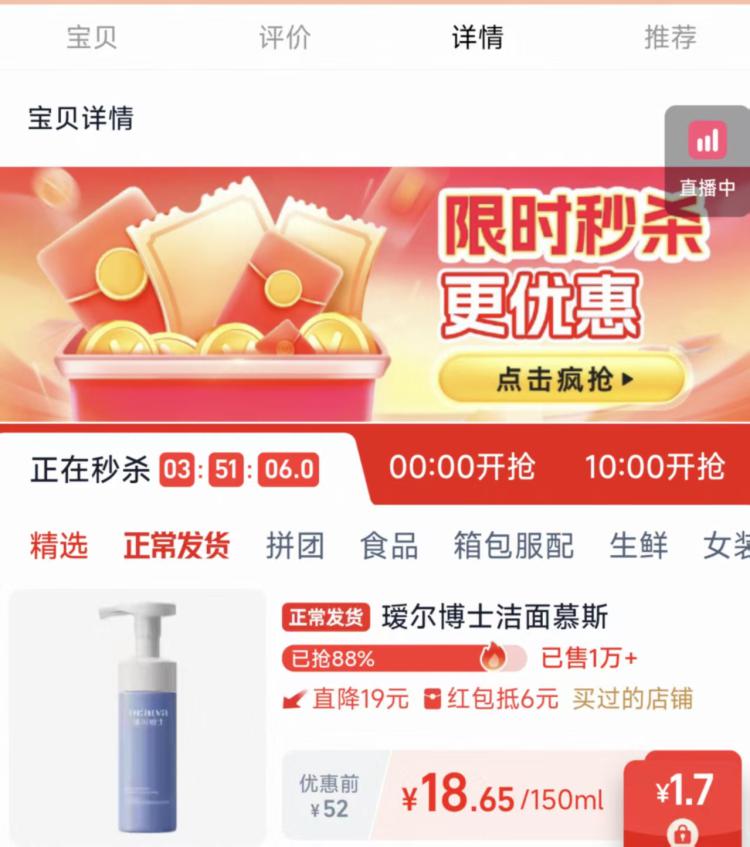Image resolution: width=750 pixels, height=847 pixels.
Task: Switch to the 10:00开抢 session
Action: [654, 467]
